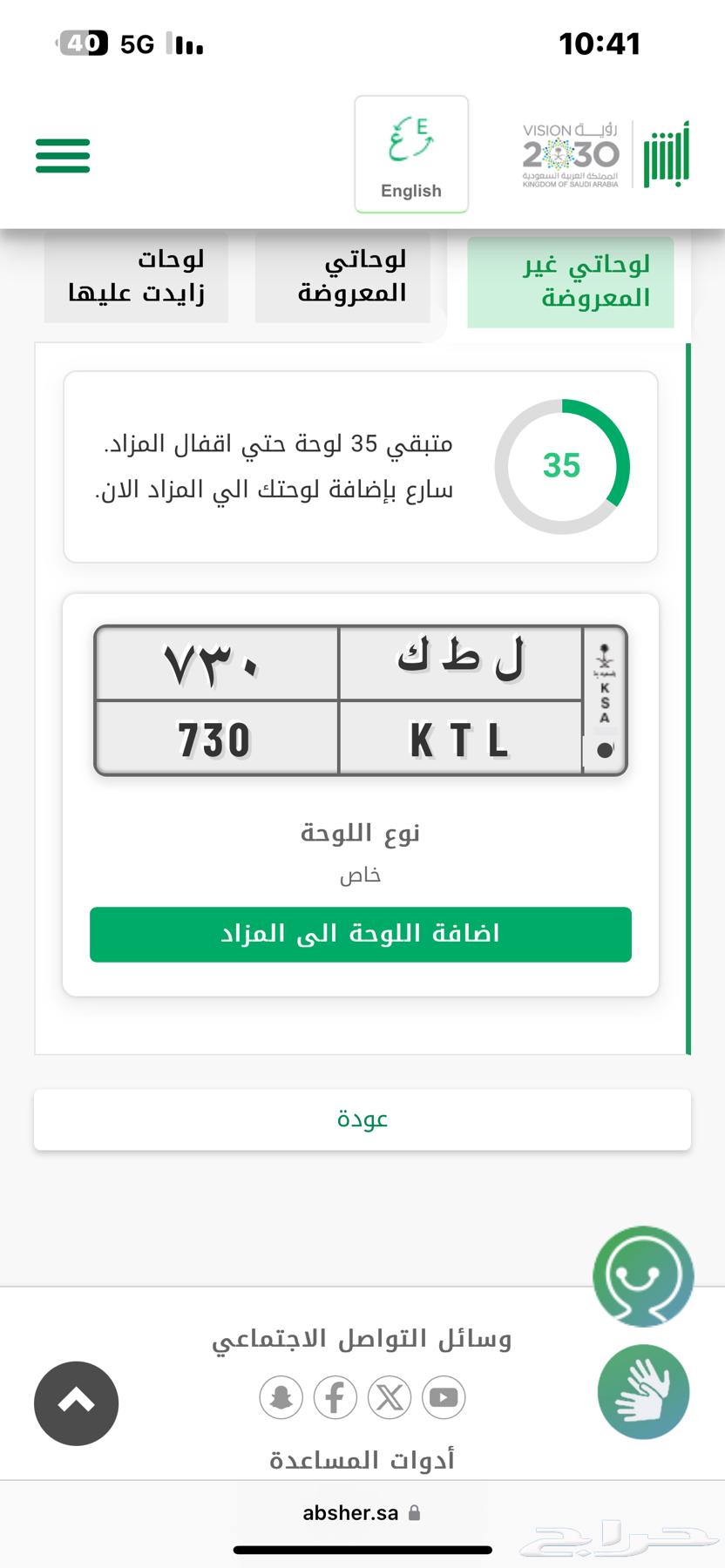Click اضافة اللوحة الى المزاد button
Viewport: 725px width, 1568px height.
click(360, 933)
